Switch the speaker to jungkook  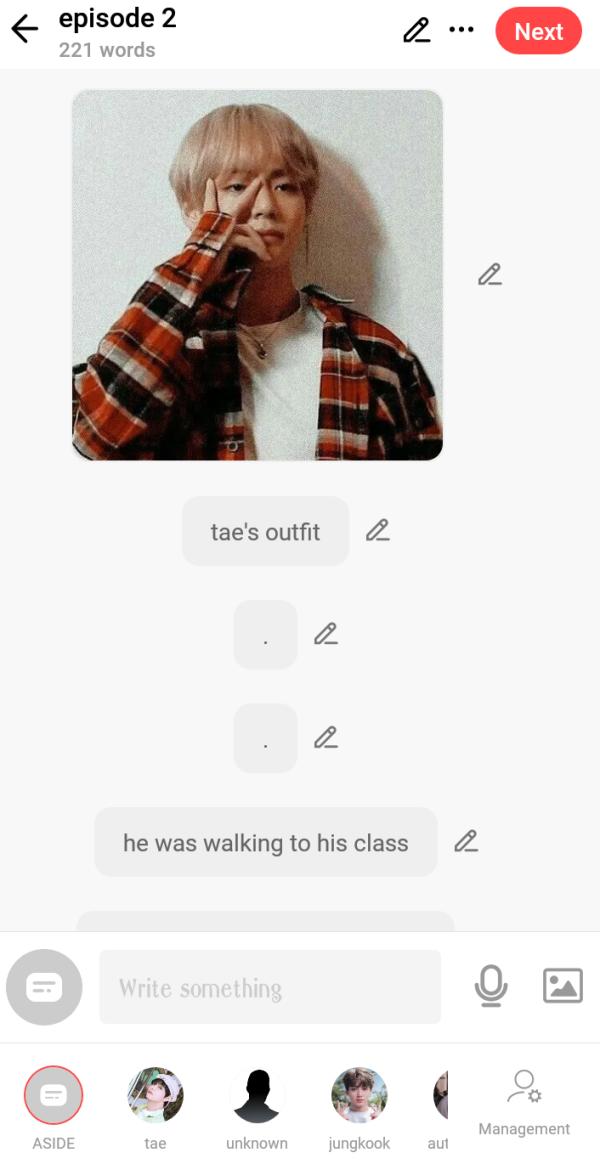click(x=359, y=1096)
